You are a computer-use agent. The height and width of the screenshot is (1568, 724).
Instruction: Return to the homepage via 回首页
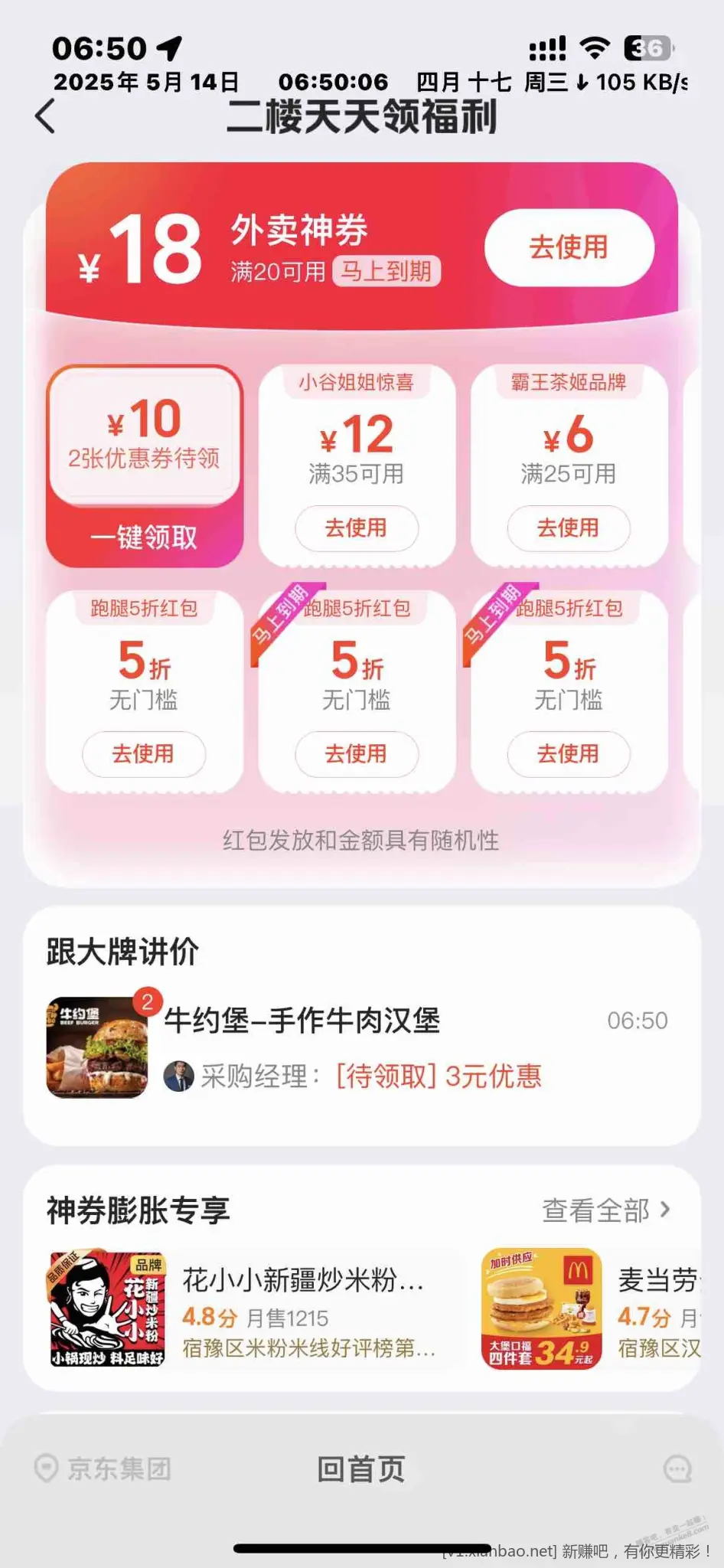(x=360, y=1468)
